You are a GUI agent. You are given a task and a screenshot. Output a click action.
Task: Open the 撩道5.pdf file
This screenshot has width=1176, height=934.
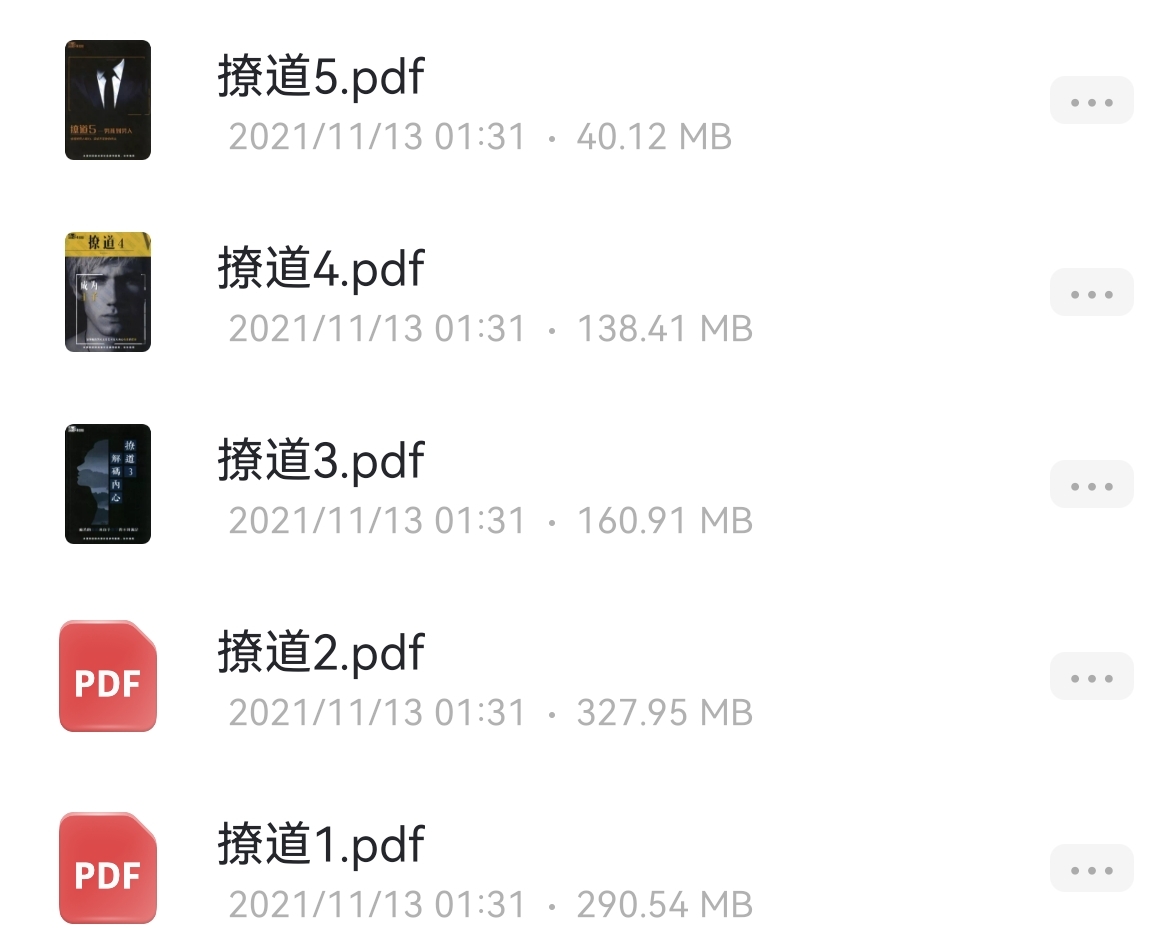pyautogui.click(x=321, y=78)
